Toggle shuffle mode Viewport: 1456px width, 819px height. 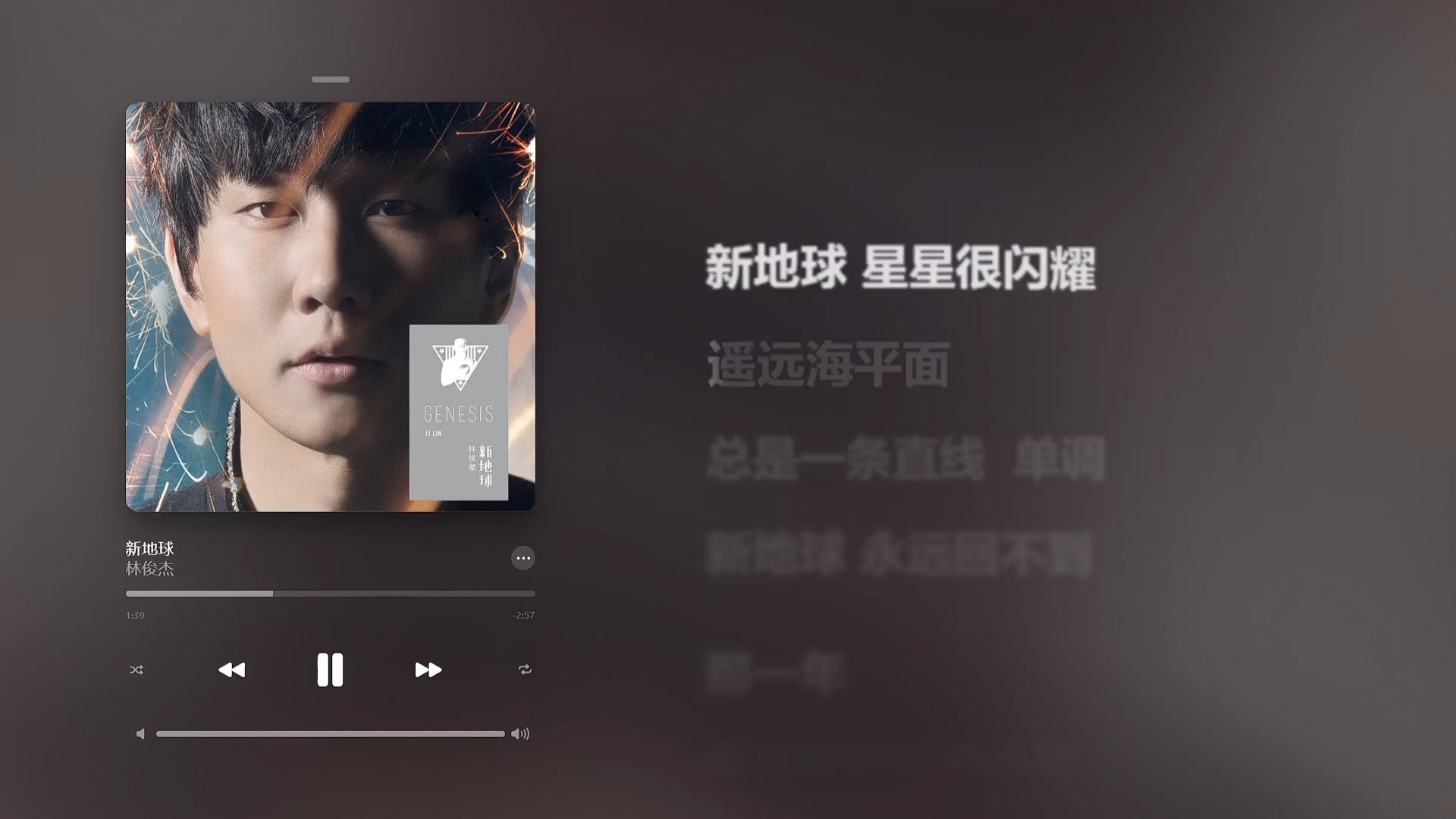[x=136, y=670]
